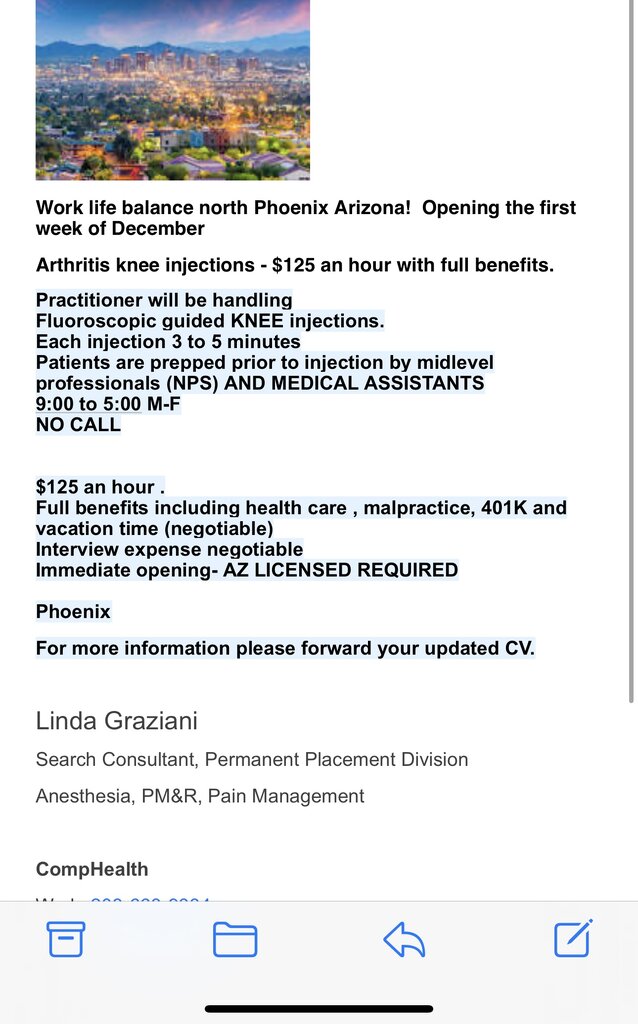Move the email to a folder
This screenshot has height=1024, width=638.
pyautogui.click(x=235, y=940)
